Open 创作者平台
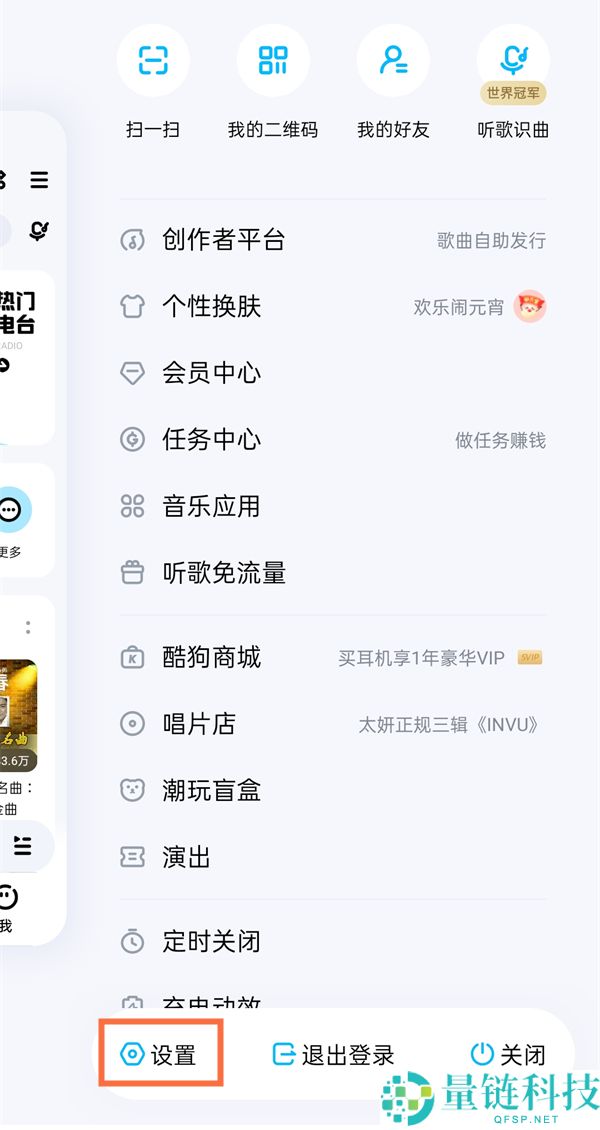This screenshot has height=1130, width=600. pyautogui.click(x=223, y=240)
